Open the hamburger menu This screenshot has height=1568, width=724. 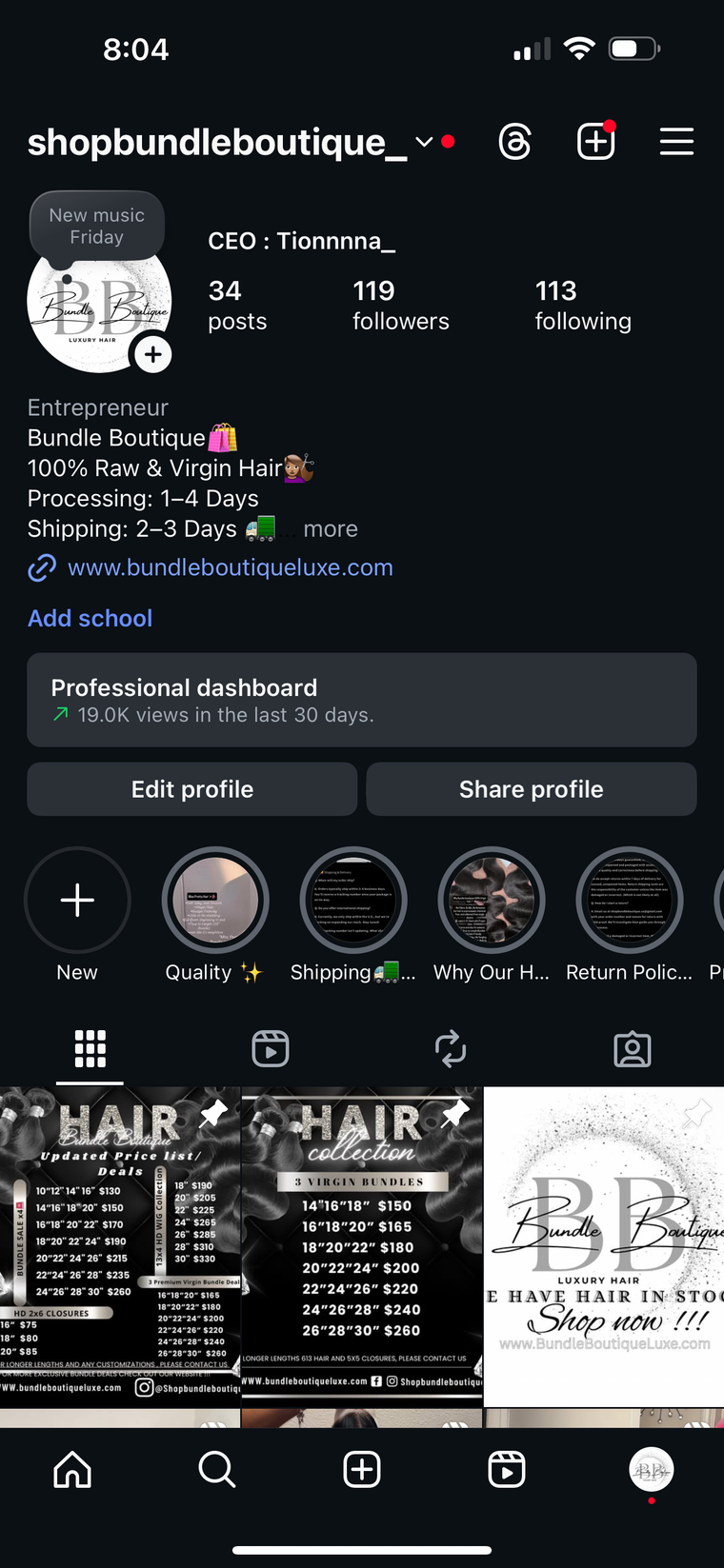[676, 143]
